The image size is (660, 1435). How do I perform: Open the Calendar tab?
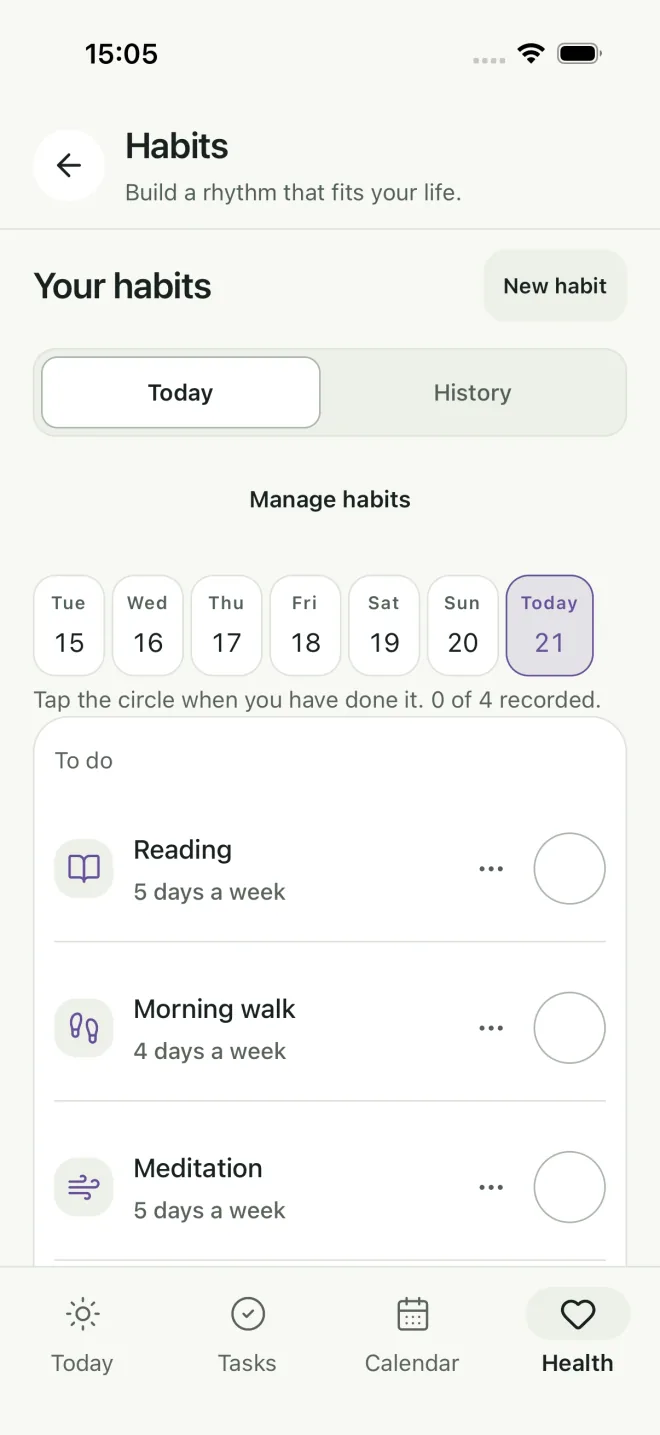click(412, 1335)
